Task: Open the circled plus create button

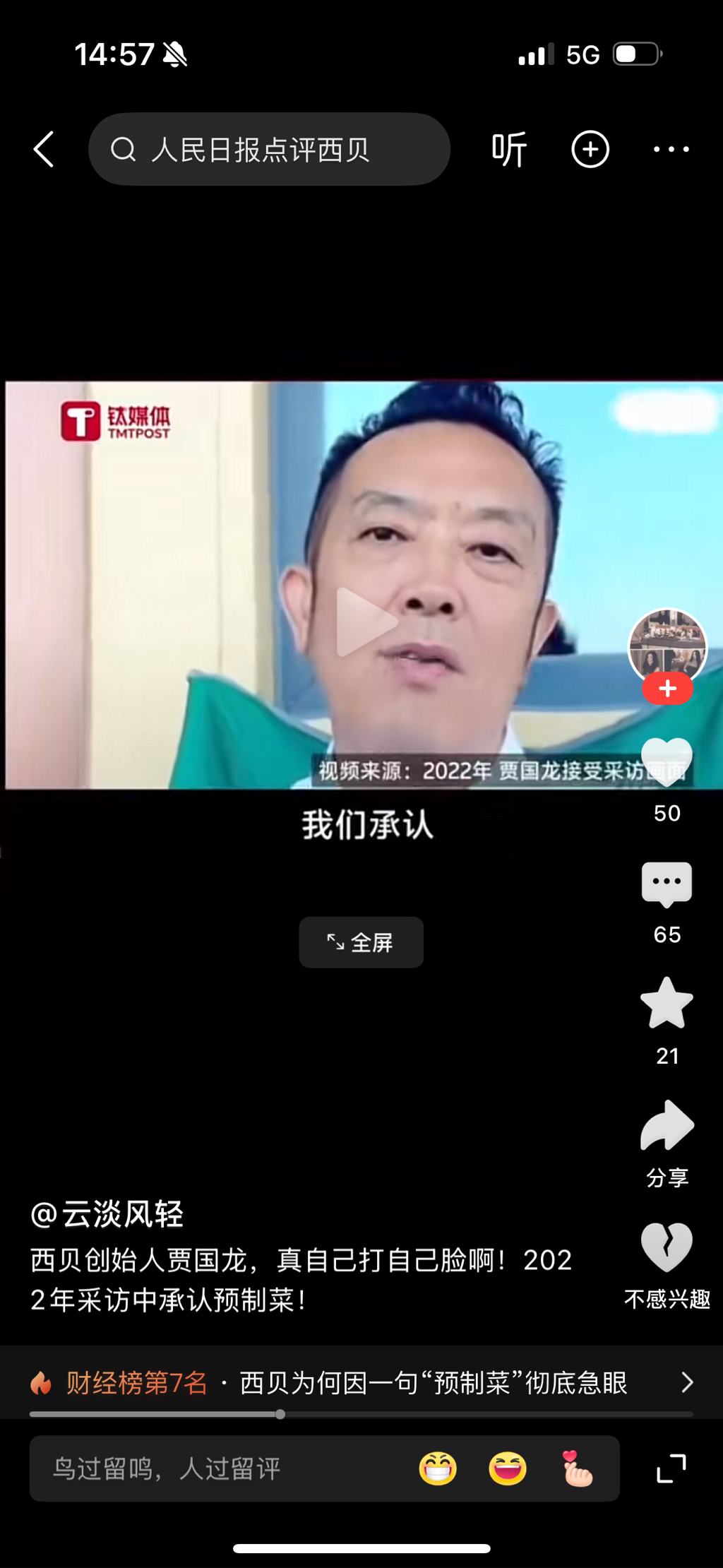Action: click(590, 149)
